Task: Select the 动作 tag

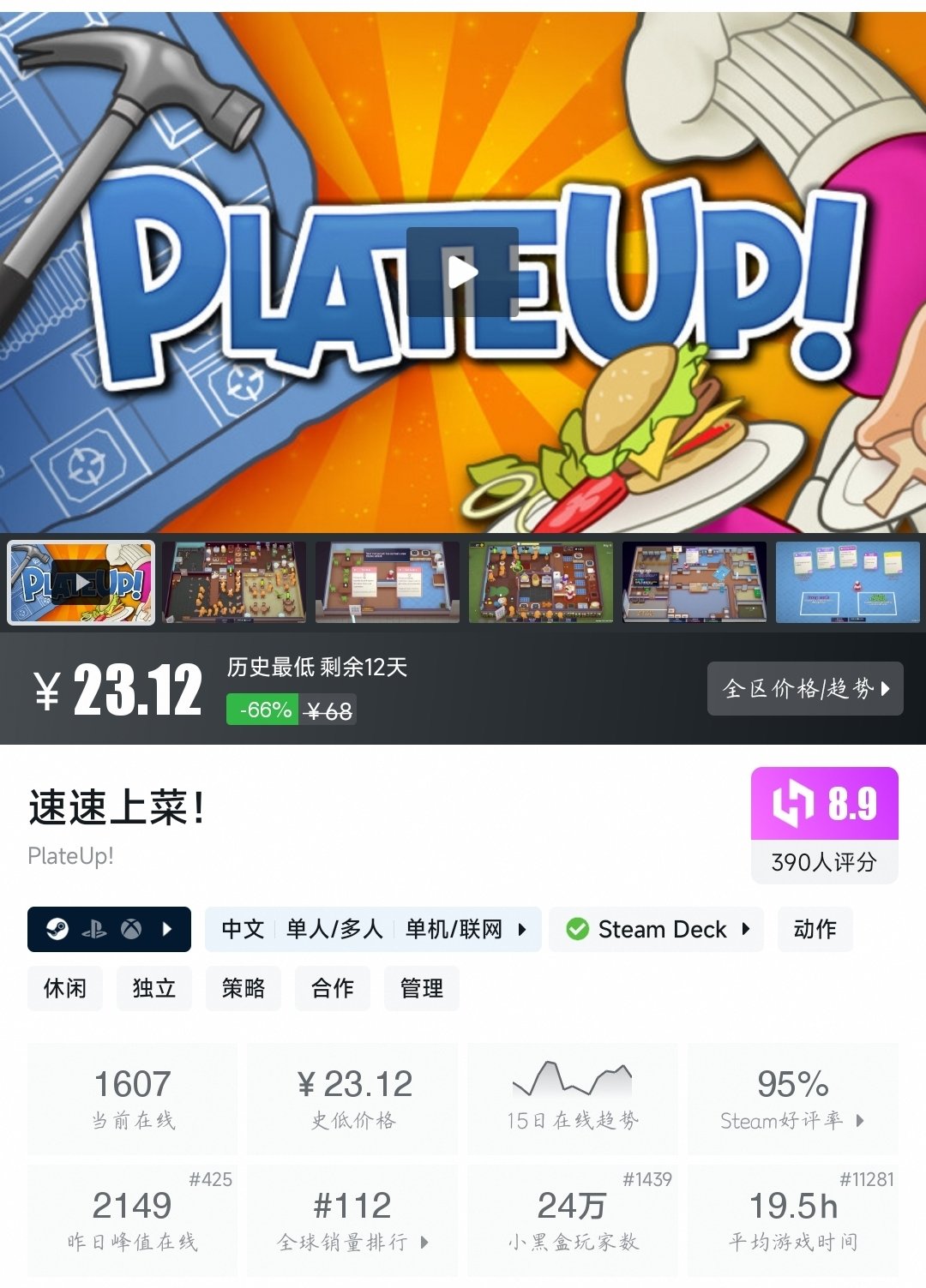Action: (815, 929)
